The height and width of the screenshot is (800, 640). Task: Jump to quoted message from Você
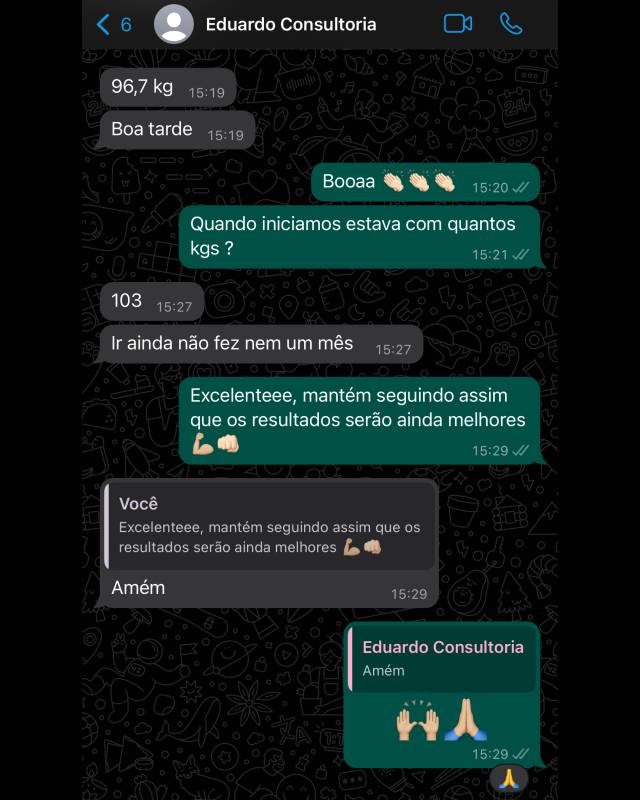[x=270, y=526]
